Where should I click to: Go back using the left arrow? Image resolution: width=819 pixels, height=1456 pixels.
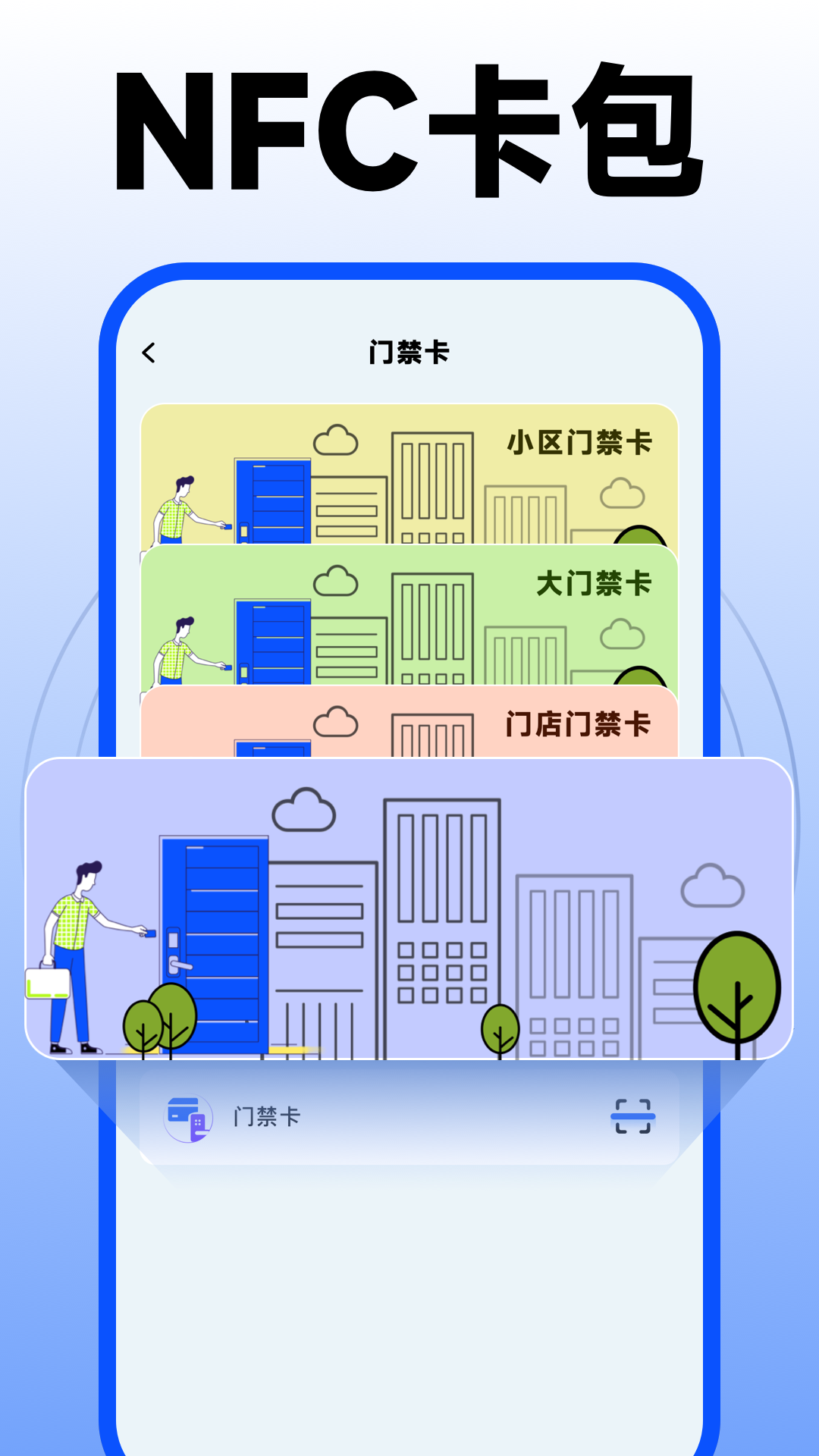tap(149, 351)
